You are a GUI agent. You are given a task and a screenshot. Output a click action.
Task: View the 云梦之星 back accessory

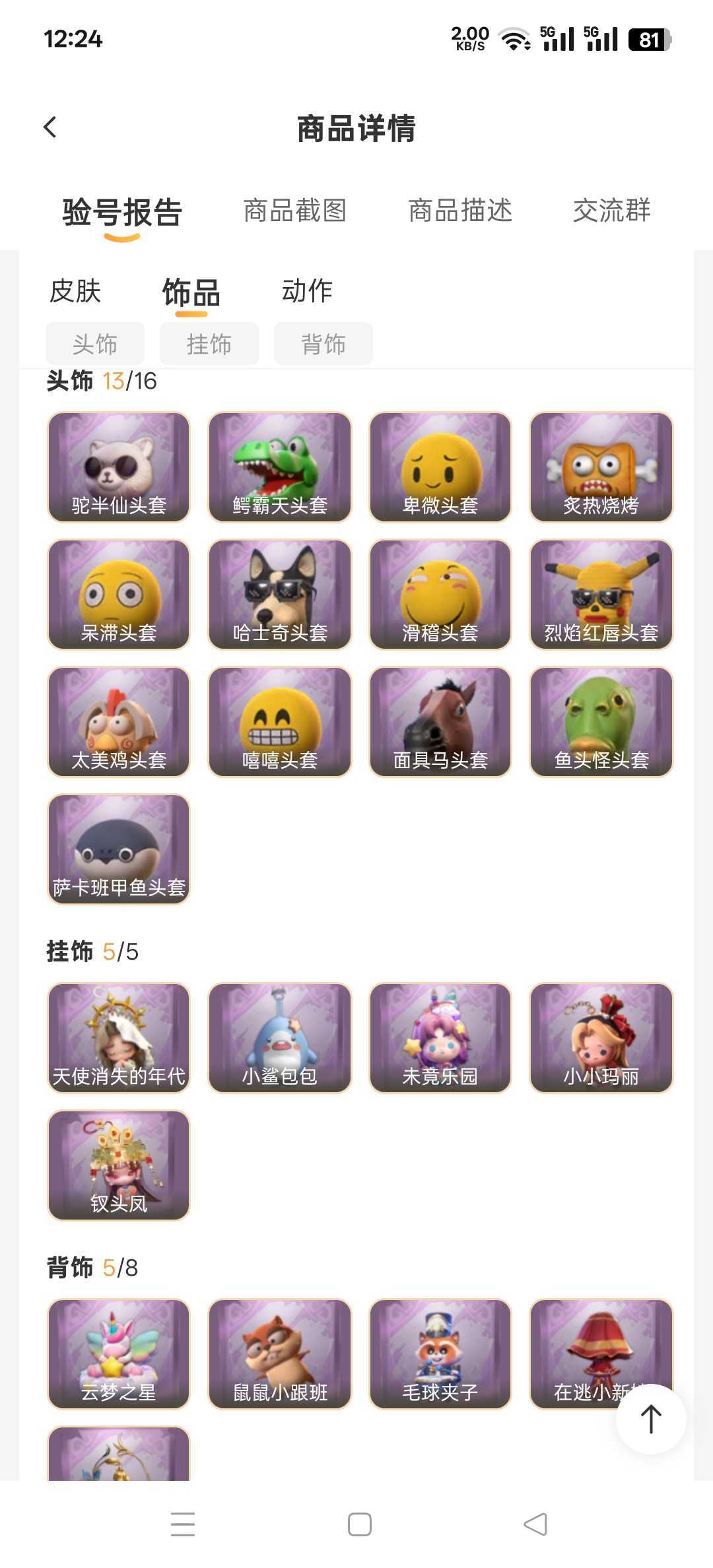point(119,1354)
